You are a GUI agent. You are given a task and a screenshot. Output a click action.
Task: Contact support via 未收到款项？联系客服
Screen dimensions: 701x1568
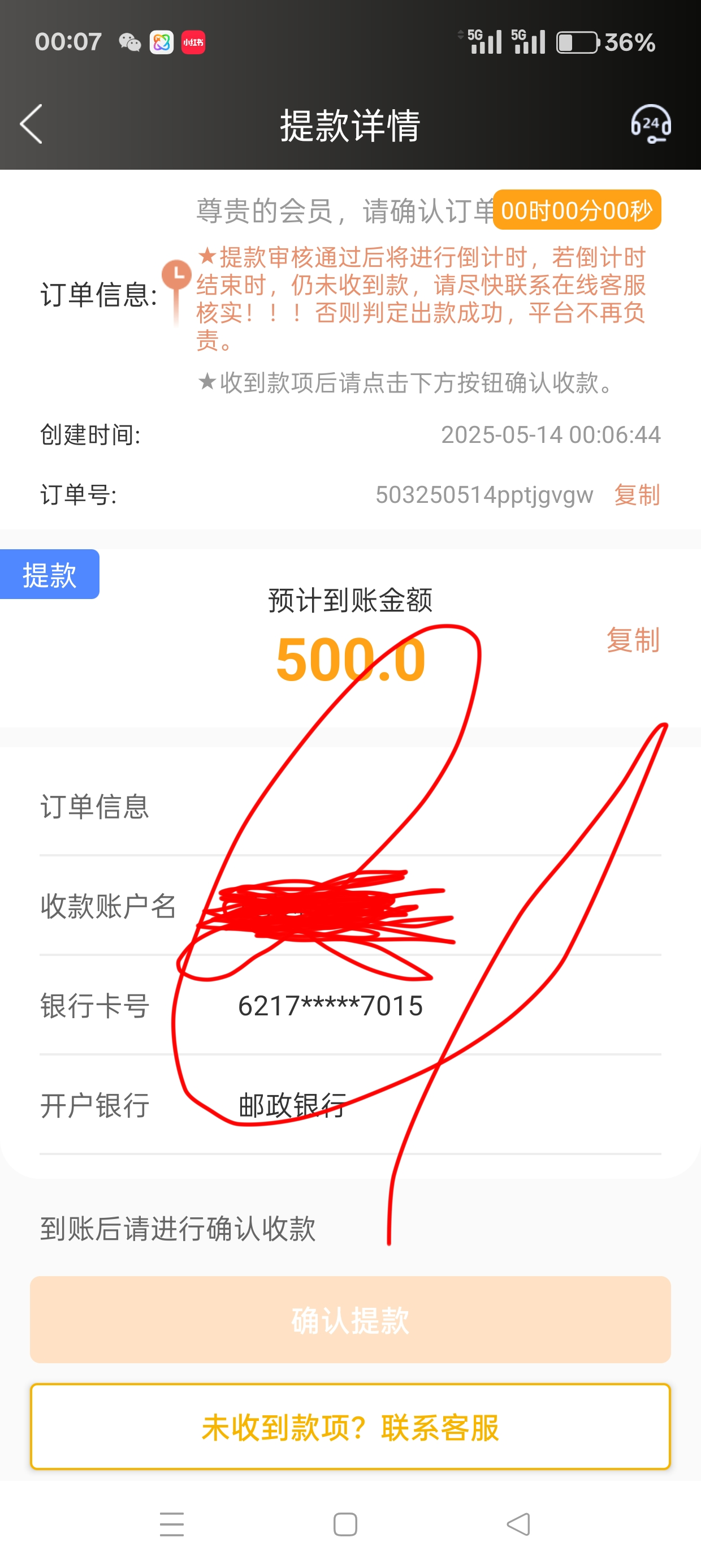coord(350,1427)
